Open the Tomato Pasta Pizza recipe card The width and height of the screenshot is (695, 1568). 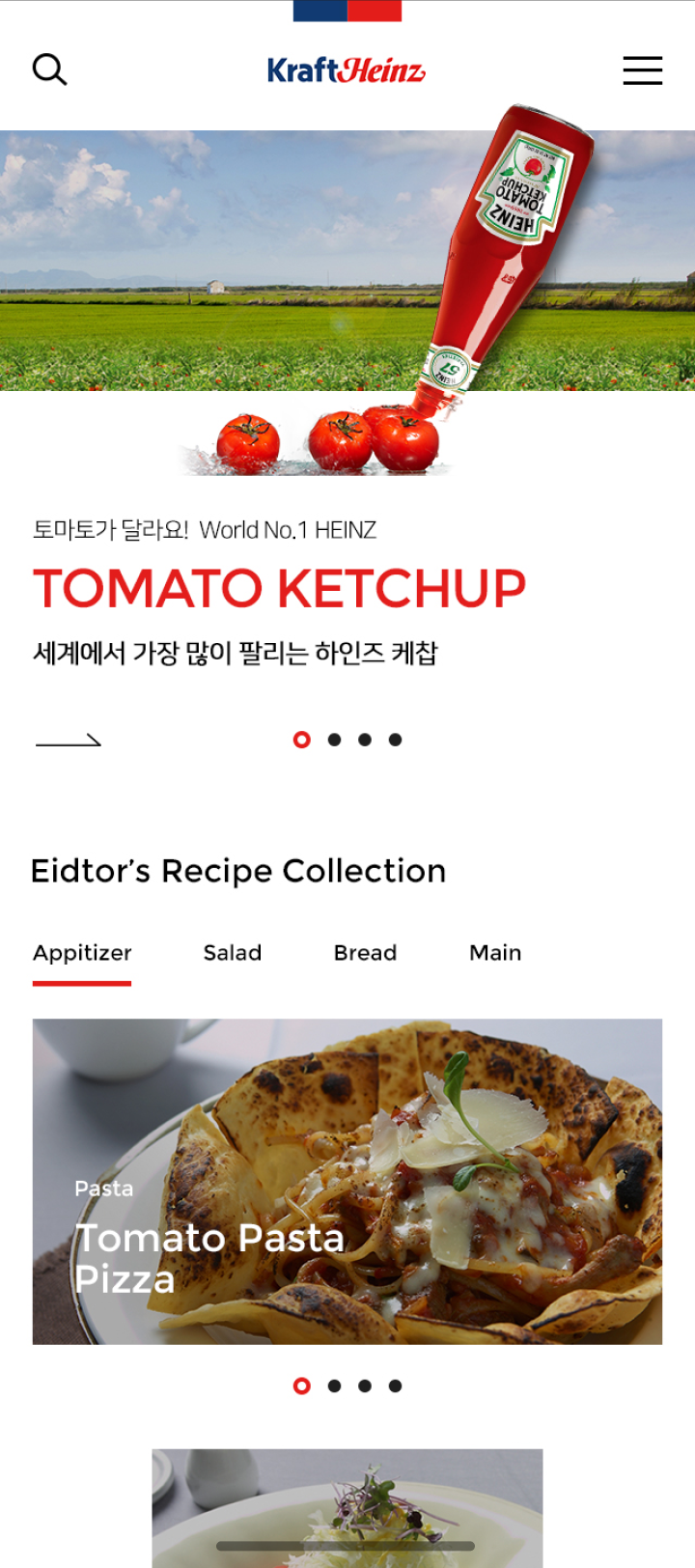(x=347, y=1181)
